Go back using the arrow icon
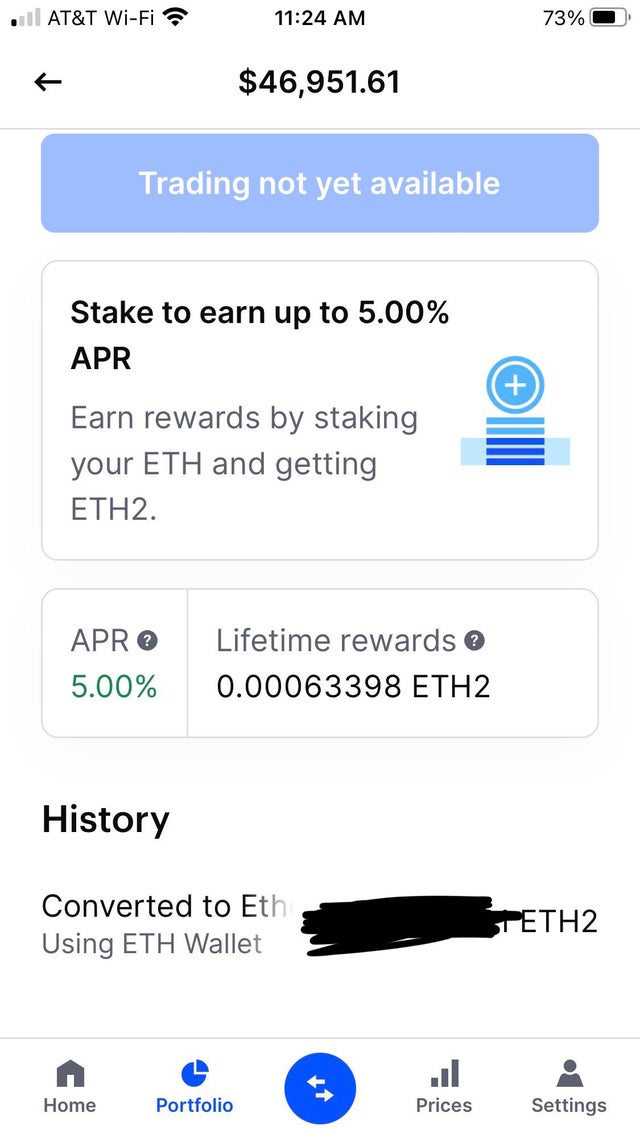 [48, 83]
